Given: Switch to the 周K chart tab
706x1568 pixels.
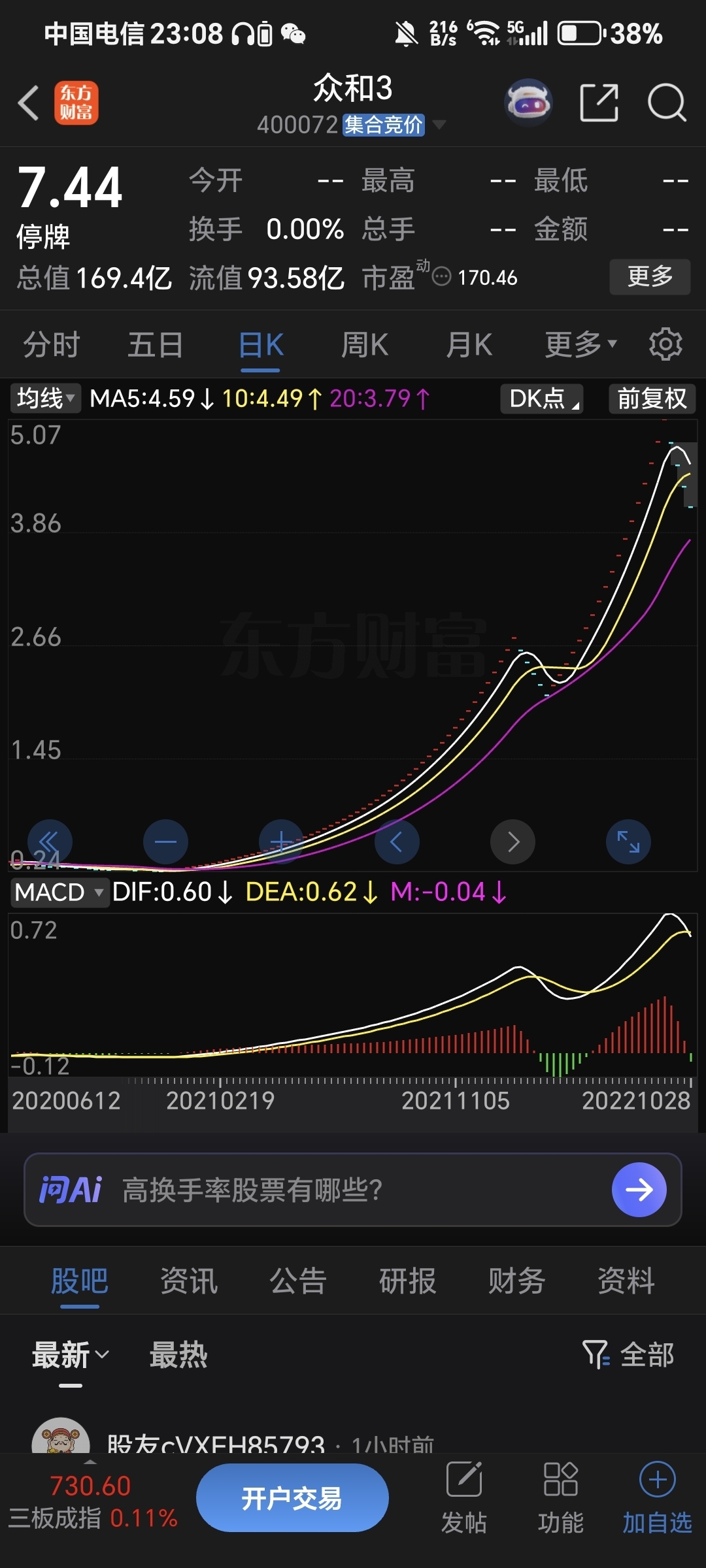Looking at the screenshot, I should (x=365, y=344).
